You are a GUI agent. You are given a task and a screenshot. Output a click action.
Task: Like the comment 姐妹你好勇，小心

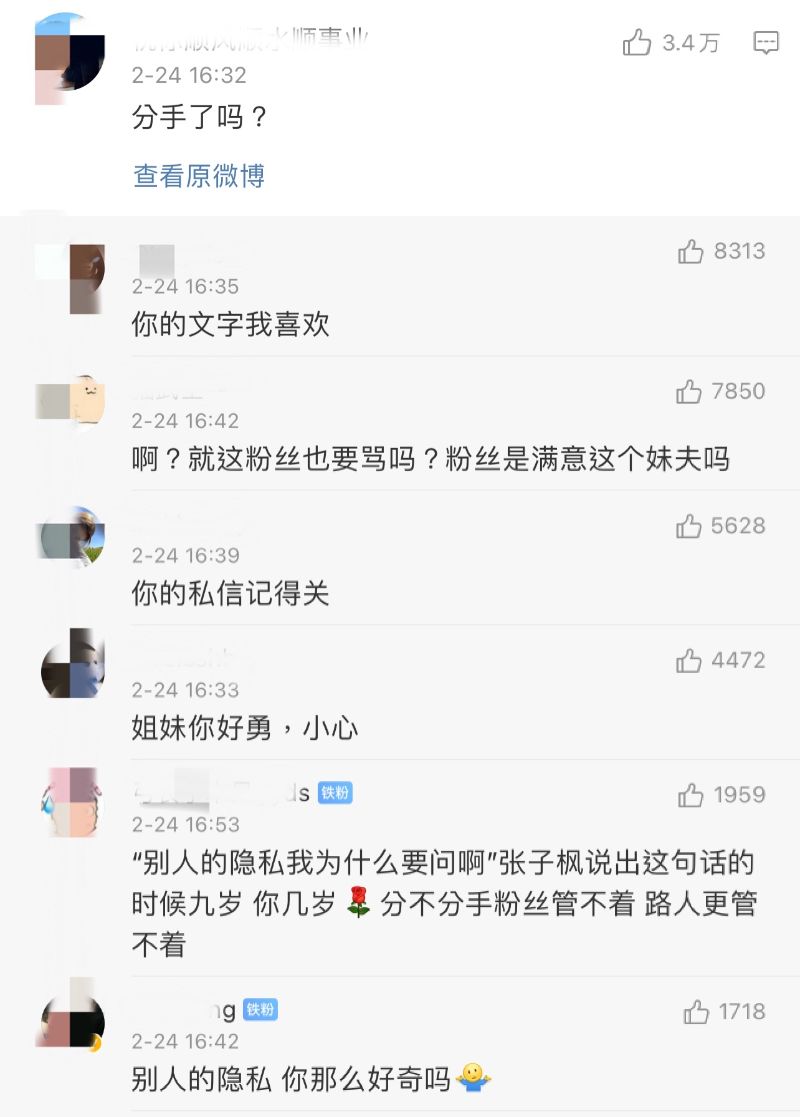click(x=689, y=661)
